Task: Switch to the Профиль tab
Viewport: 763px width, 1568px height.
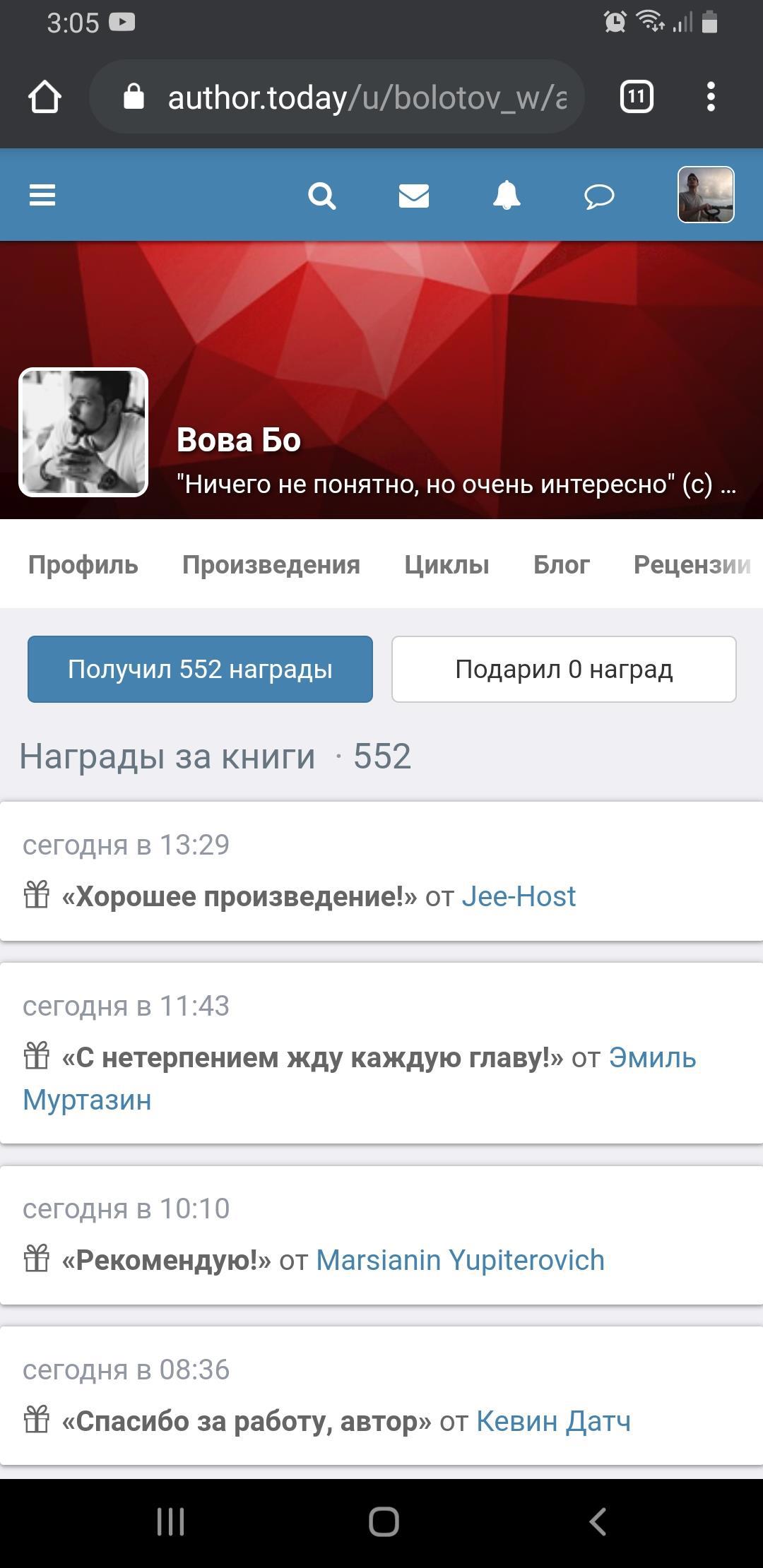Action: (x=83, y=564)
